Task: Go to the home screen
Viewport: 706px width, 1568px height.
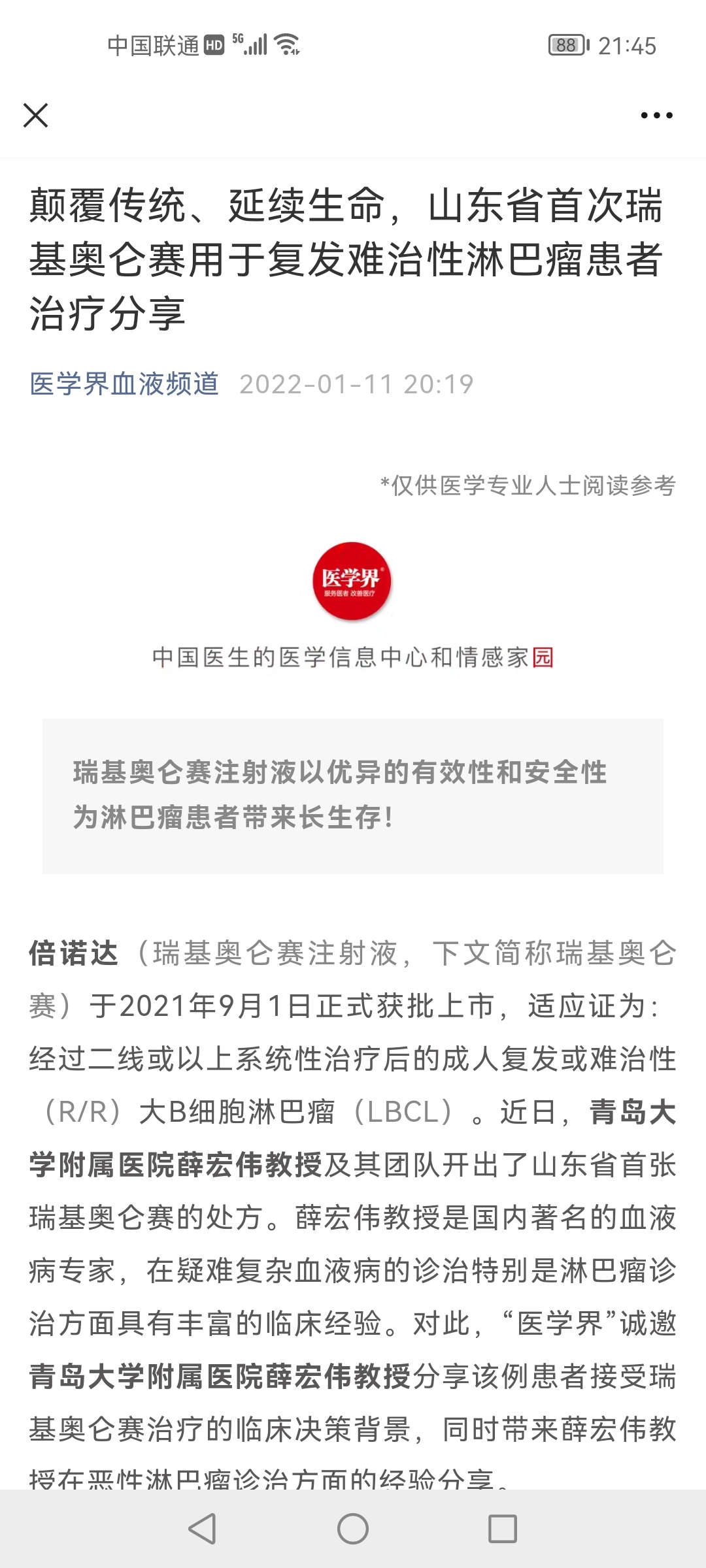Action: [353, 1529]
